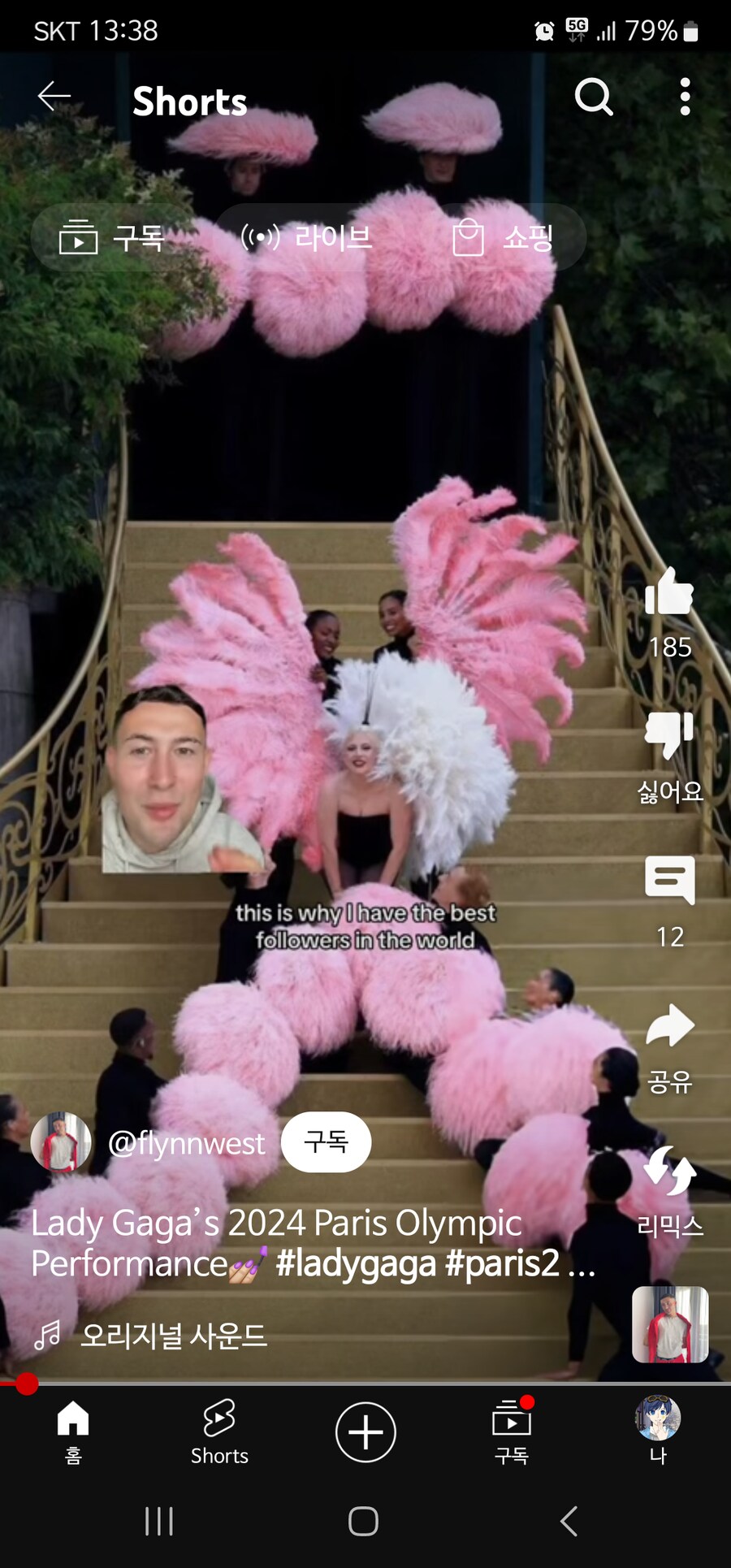Tap the system back button
This screenshot has height=1568, width=731.
(x=569, y=1521)
